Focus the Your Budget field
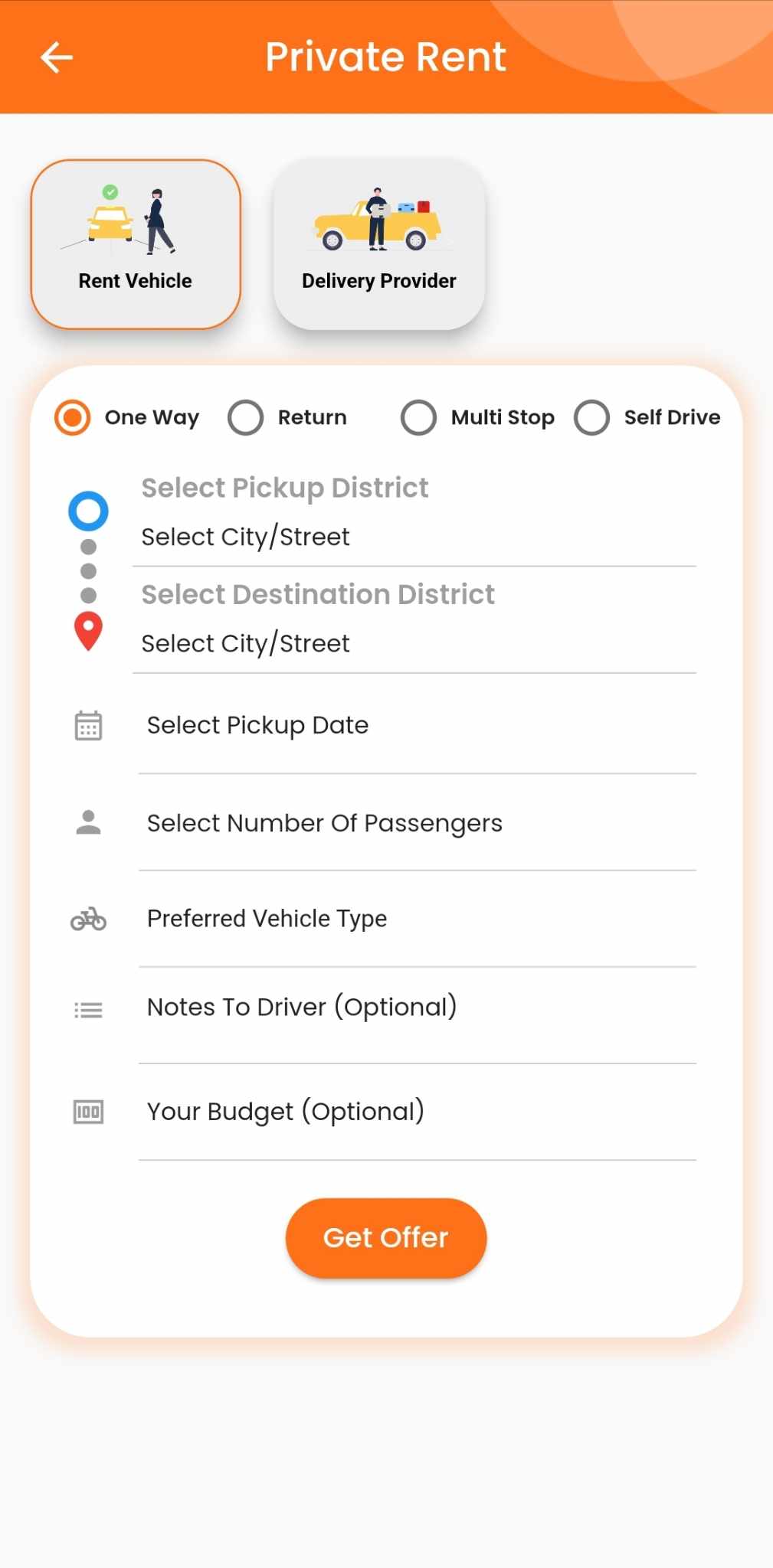The width and height of the screenshot is (773, 1568). (x=417, y=1112)
